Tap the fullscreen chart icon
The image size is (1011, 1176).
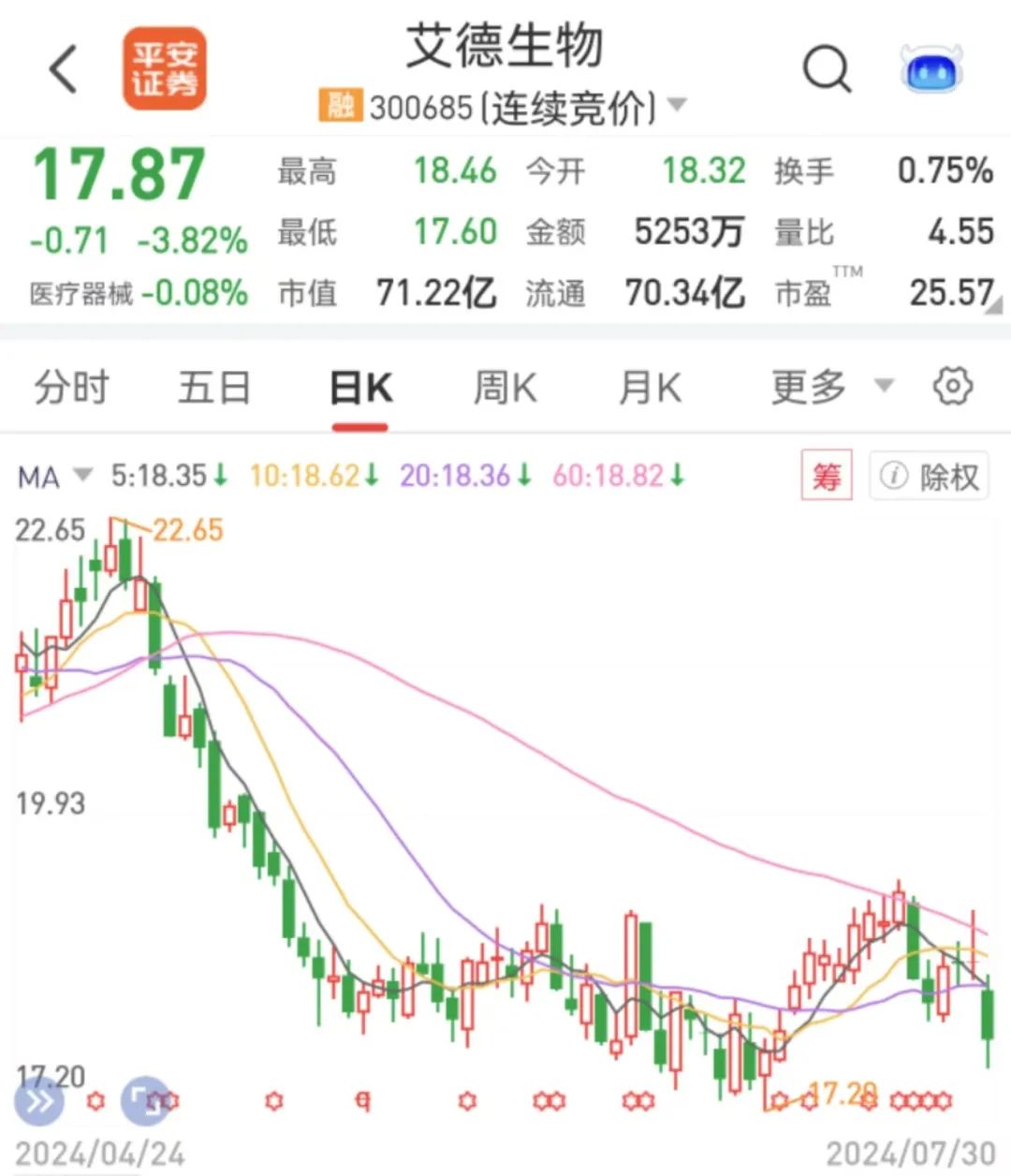point(145,1101)
